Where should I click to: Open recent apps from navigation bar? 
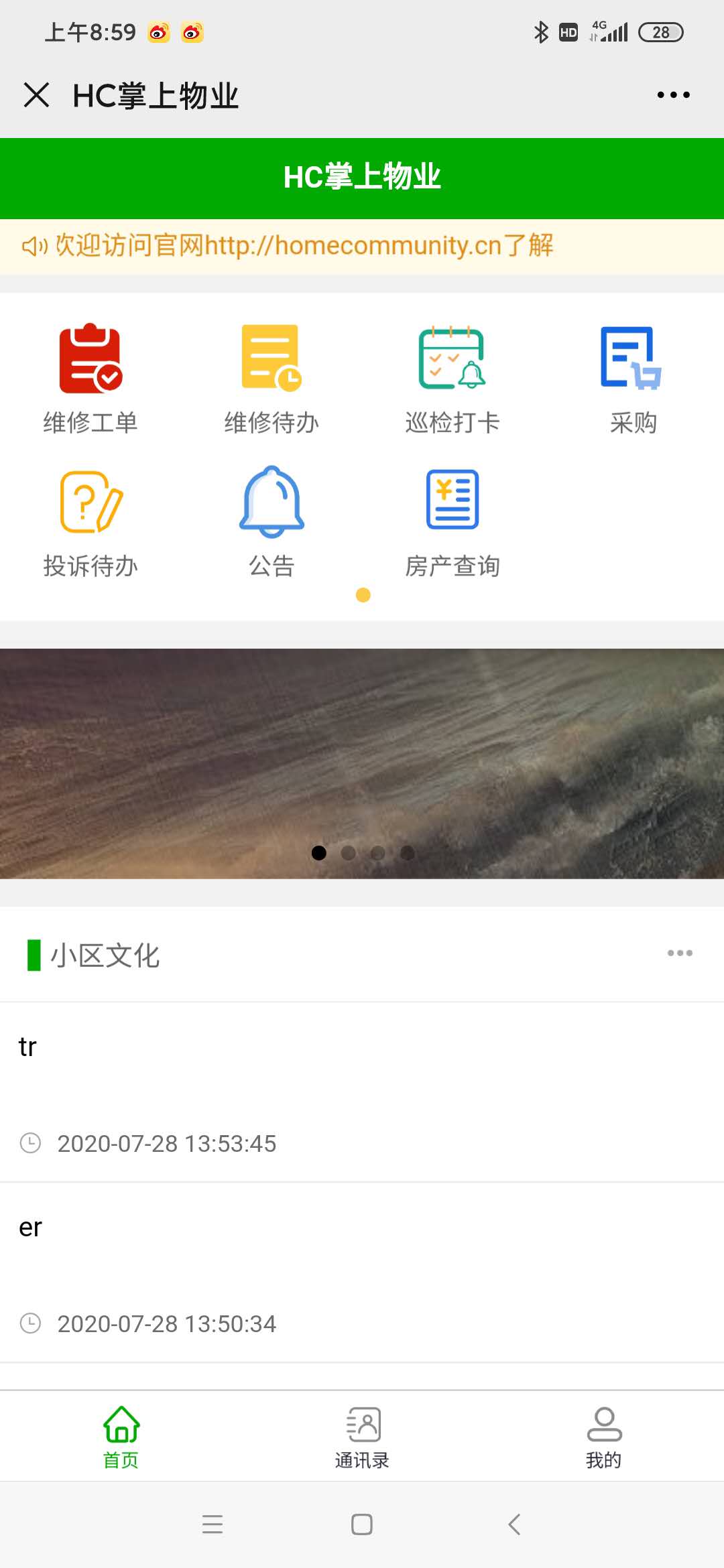pyautogui.click(x=212, y=1524)
